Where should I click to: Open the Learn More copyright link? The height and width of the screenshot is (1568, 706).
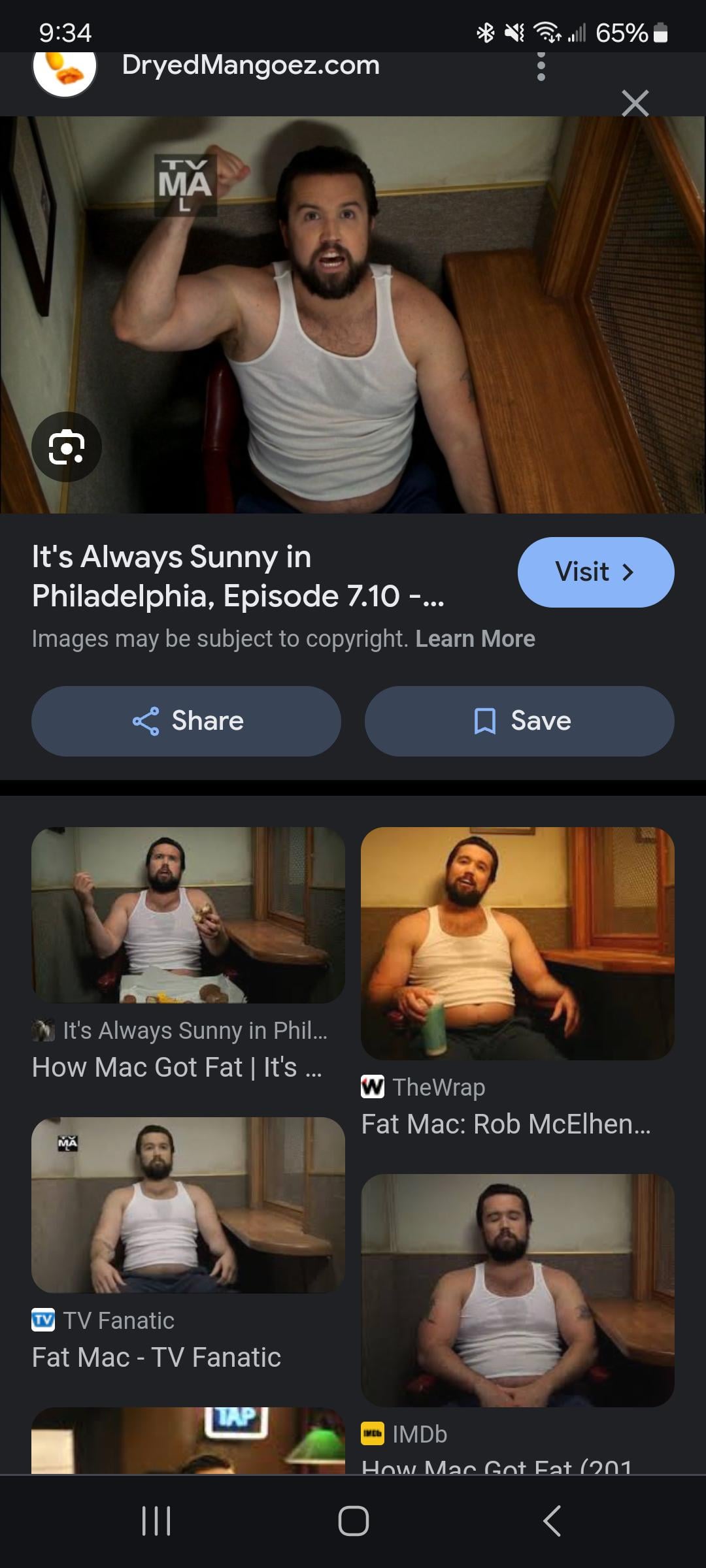click(x=475, y=638)
